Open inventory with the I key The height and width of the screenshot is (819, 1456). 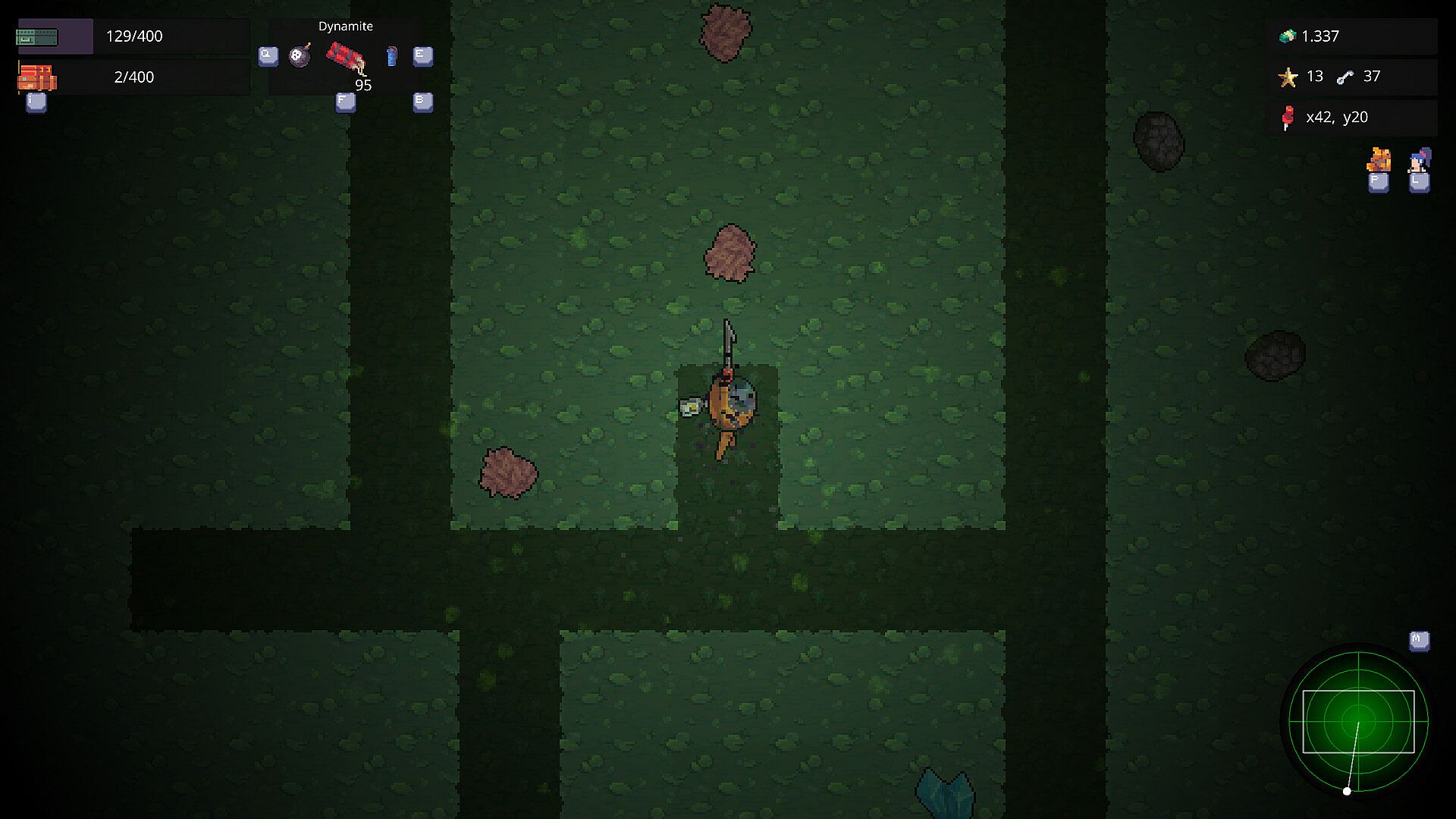[x=36, y=102]
